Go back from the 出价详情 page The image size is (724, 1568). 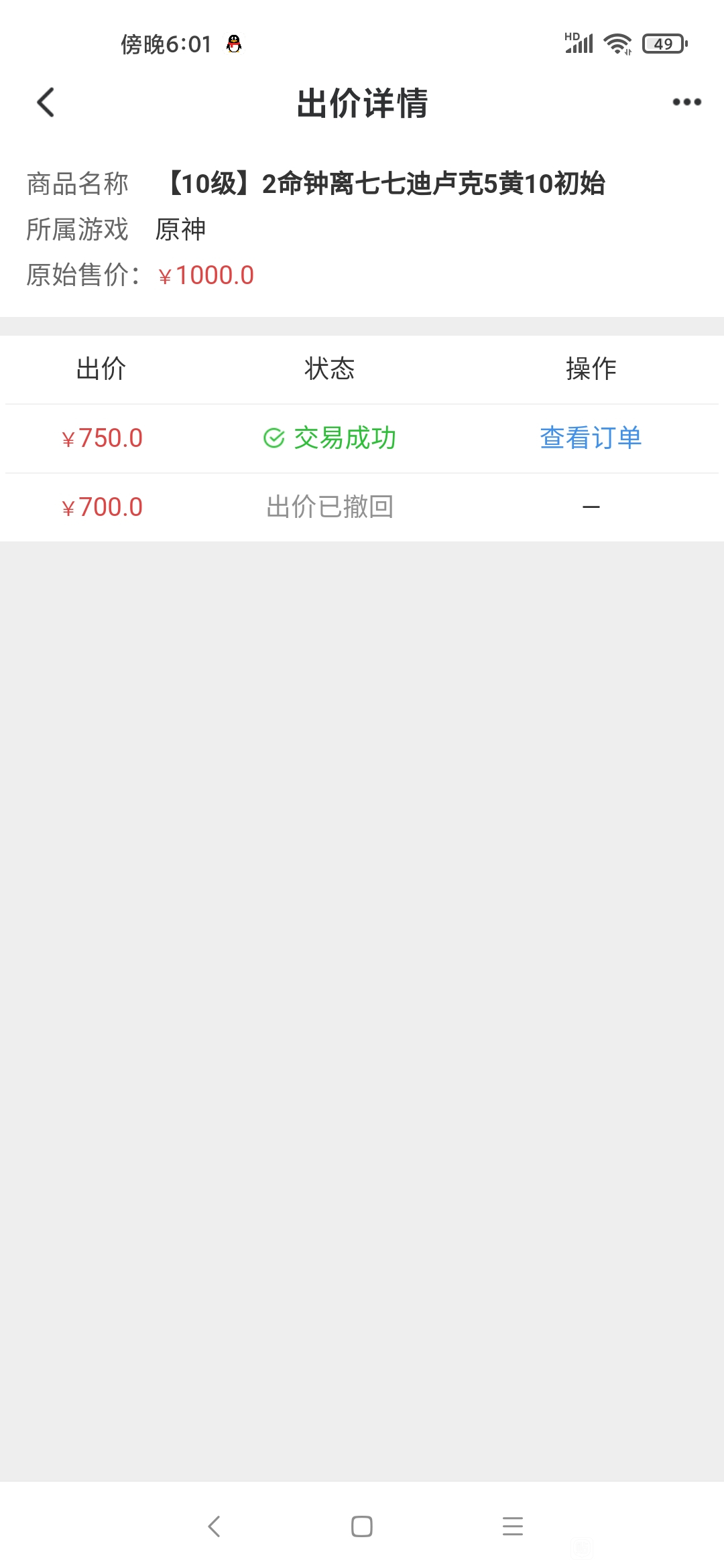[x=46, y=103]
